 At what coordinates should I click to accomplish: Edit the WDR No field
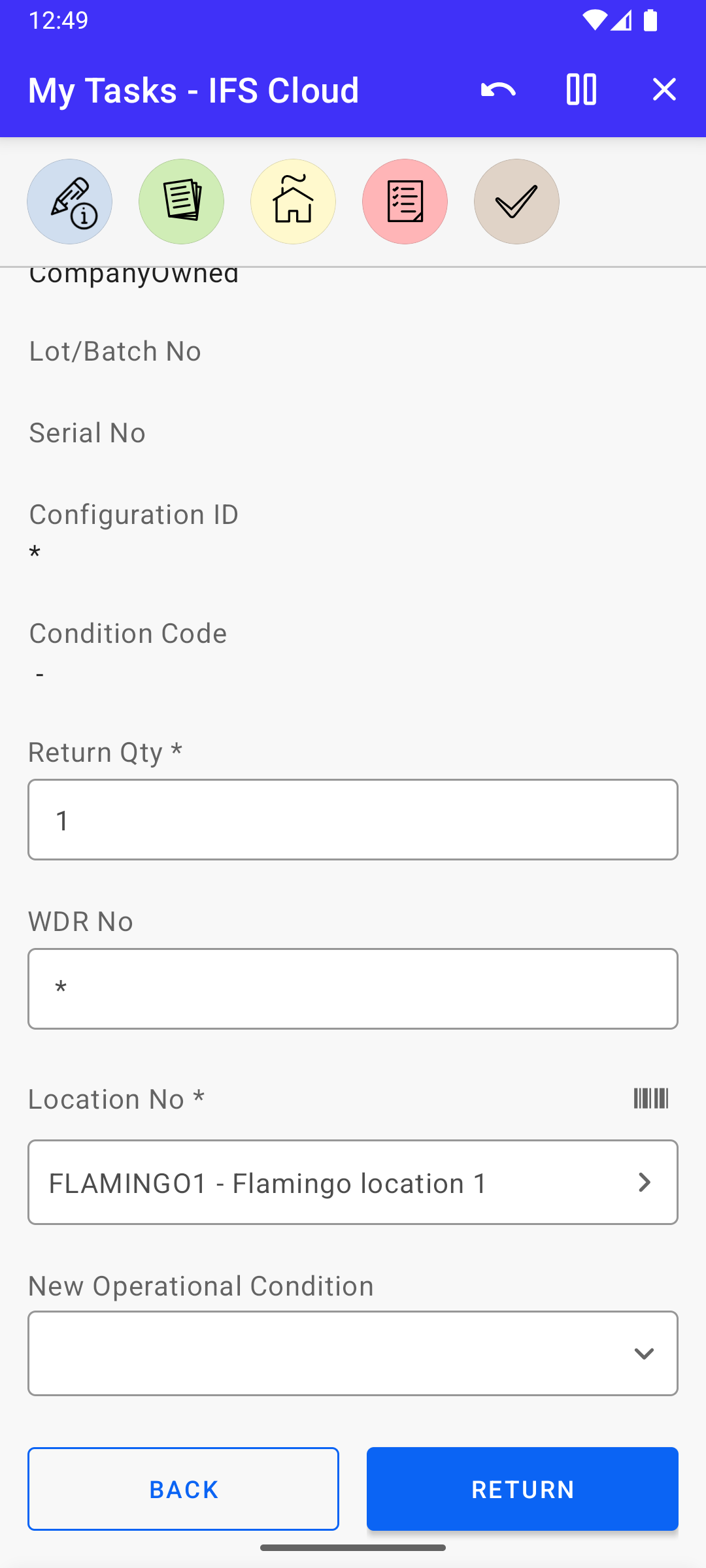coord(353,989)
